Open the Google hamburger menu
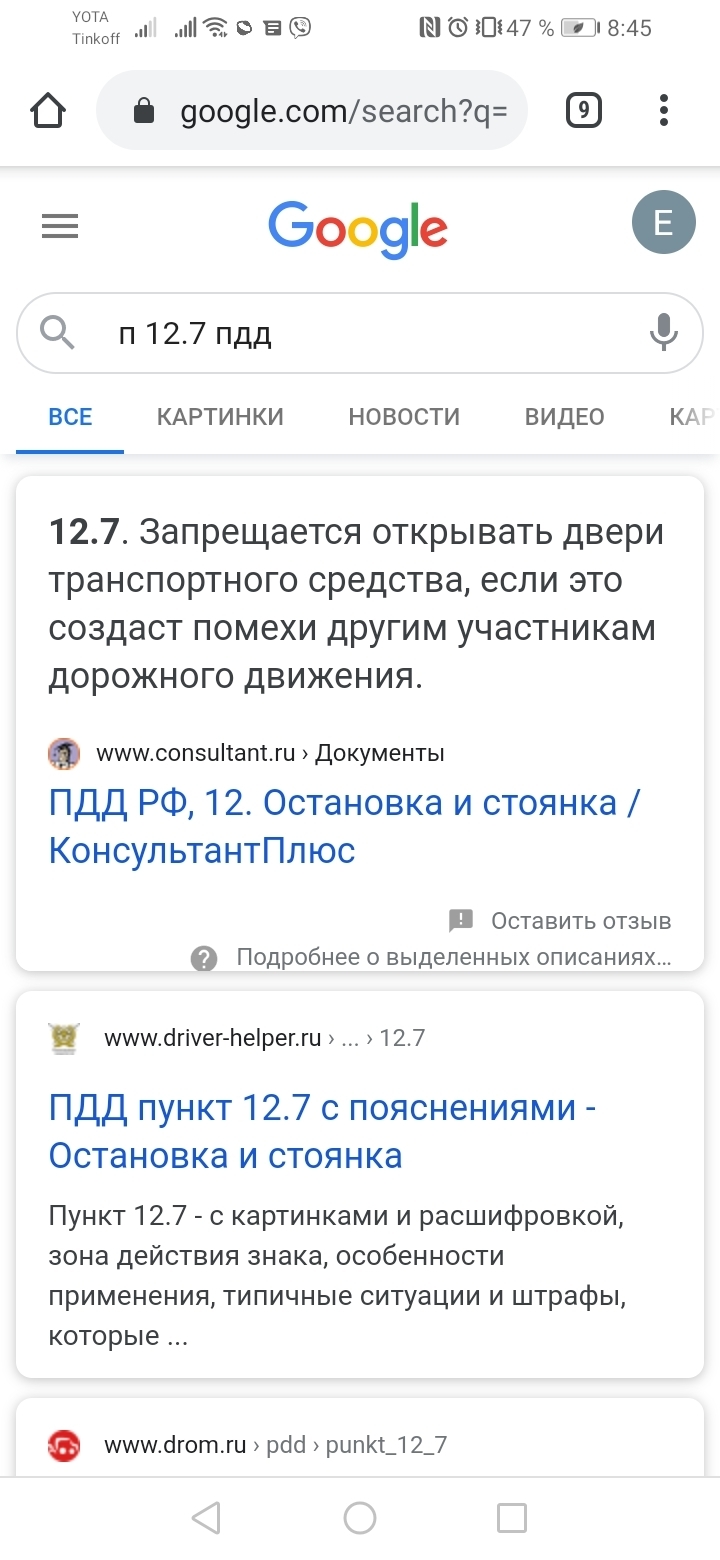 pos(60,228)
